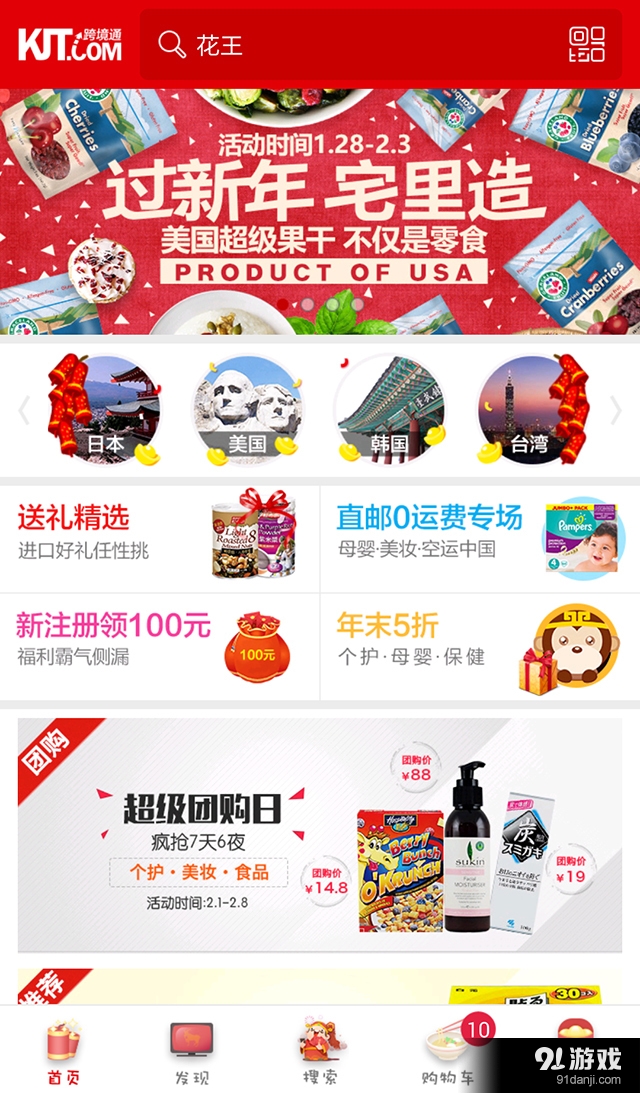The image size is (640, 1093).
Task: Tap the search box showing 花王
Action: [350, 45]
